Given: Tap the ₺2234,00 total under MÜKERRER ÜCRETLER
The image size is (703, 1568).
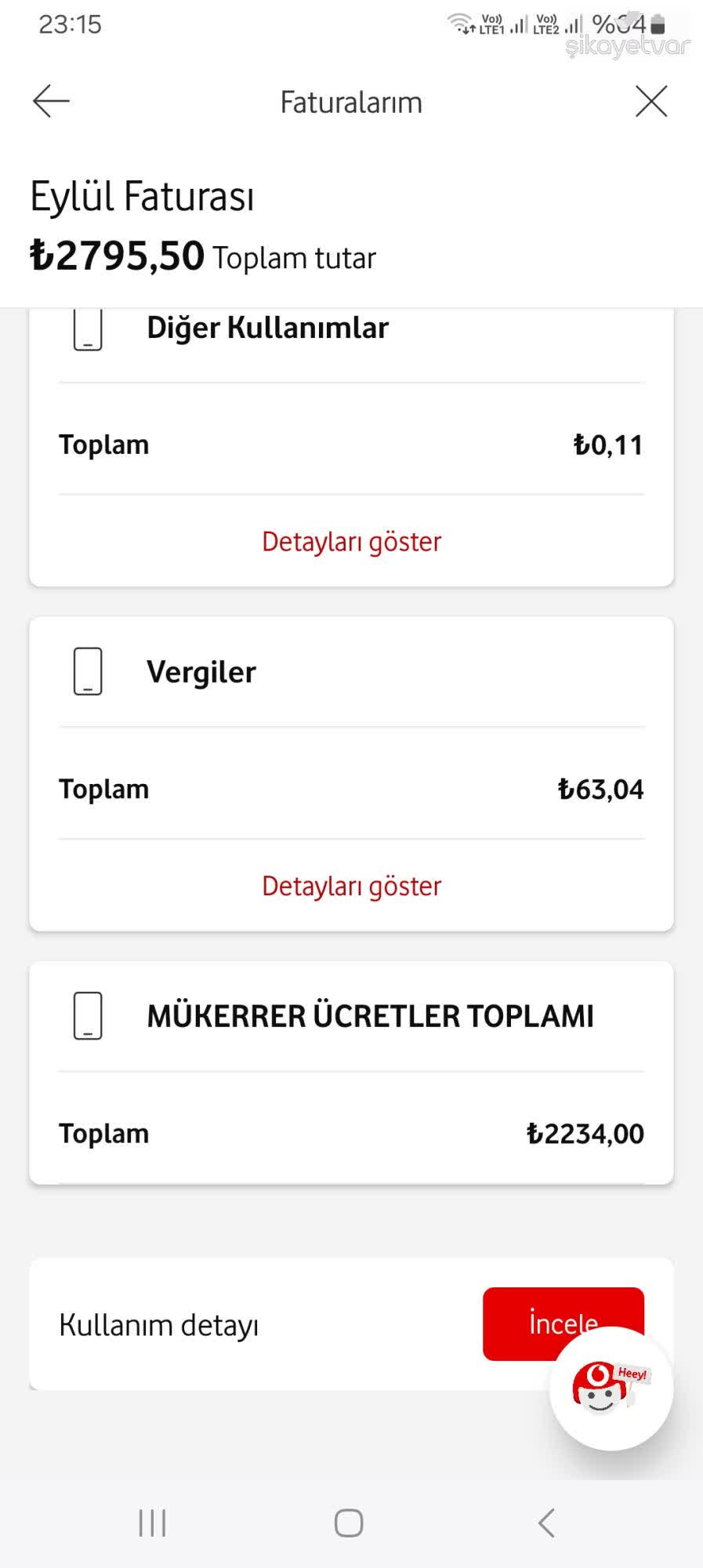Looking at the screenshot, I should pos(585,1132).
